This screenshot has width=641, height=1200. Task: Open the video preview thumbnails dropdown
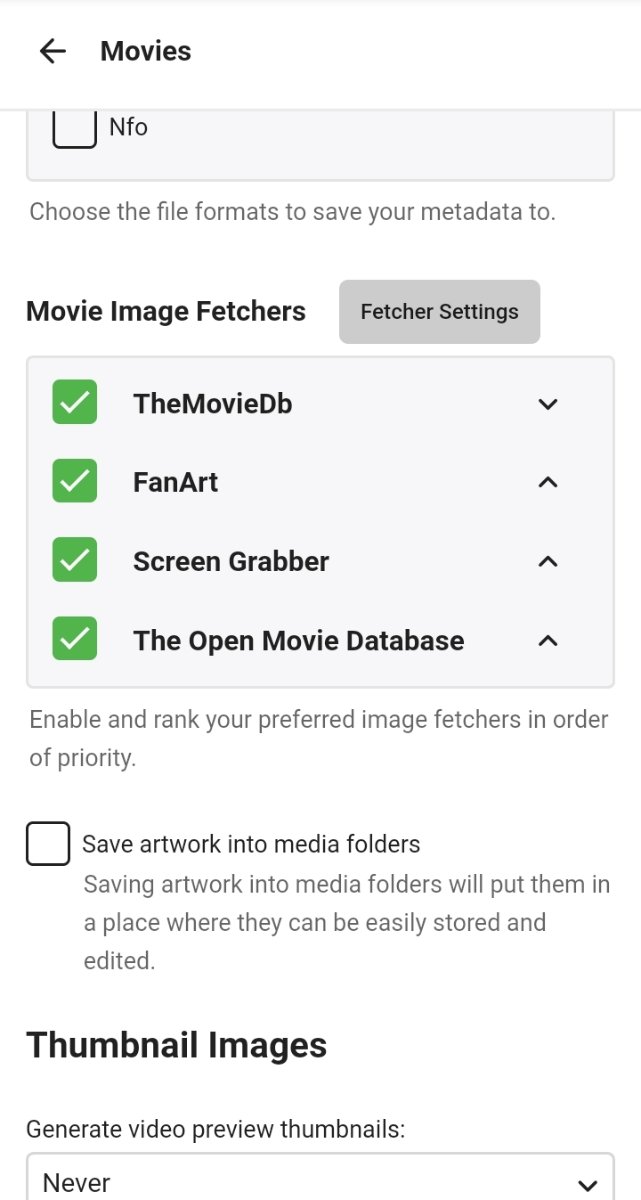click(320, 1182)
